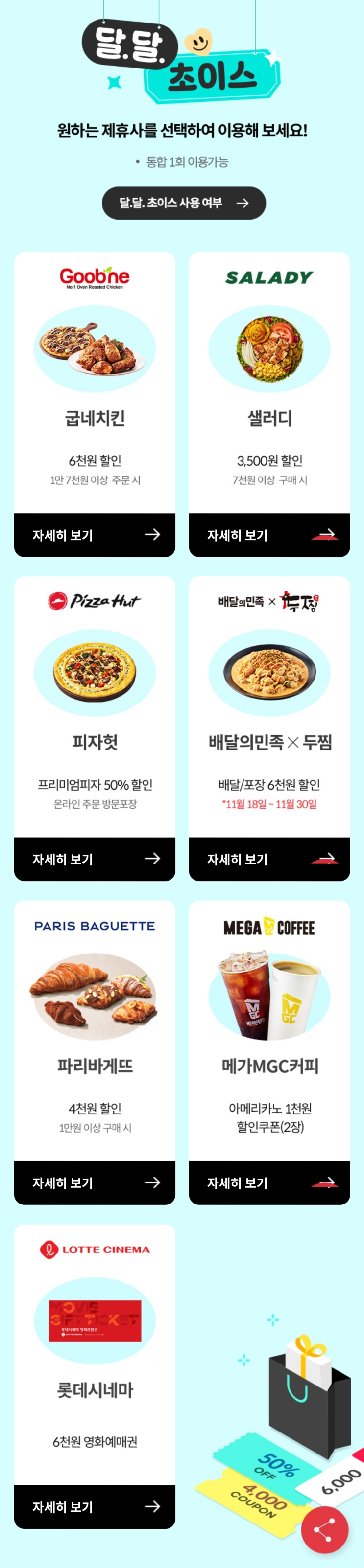Open 자세히 보기 for 피자헛
Viewport: 364px width, 1568px height.
(x=95, y=858)
